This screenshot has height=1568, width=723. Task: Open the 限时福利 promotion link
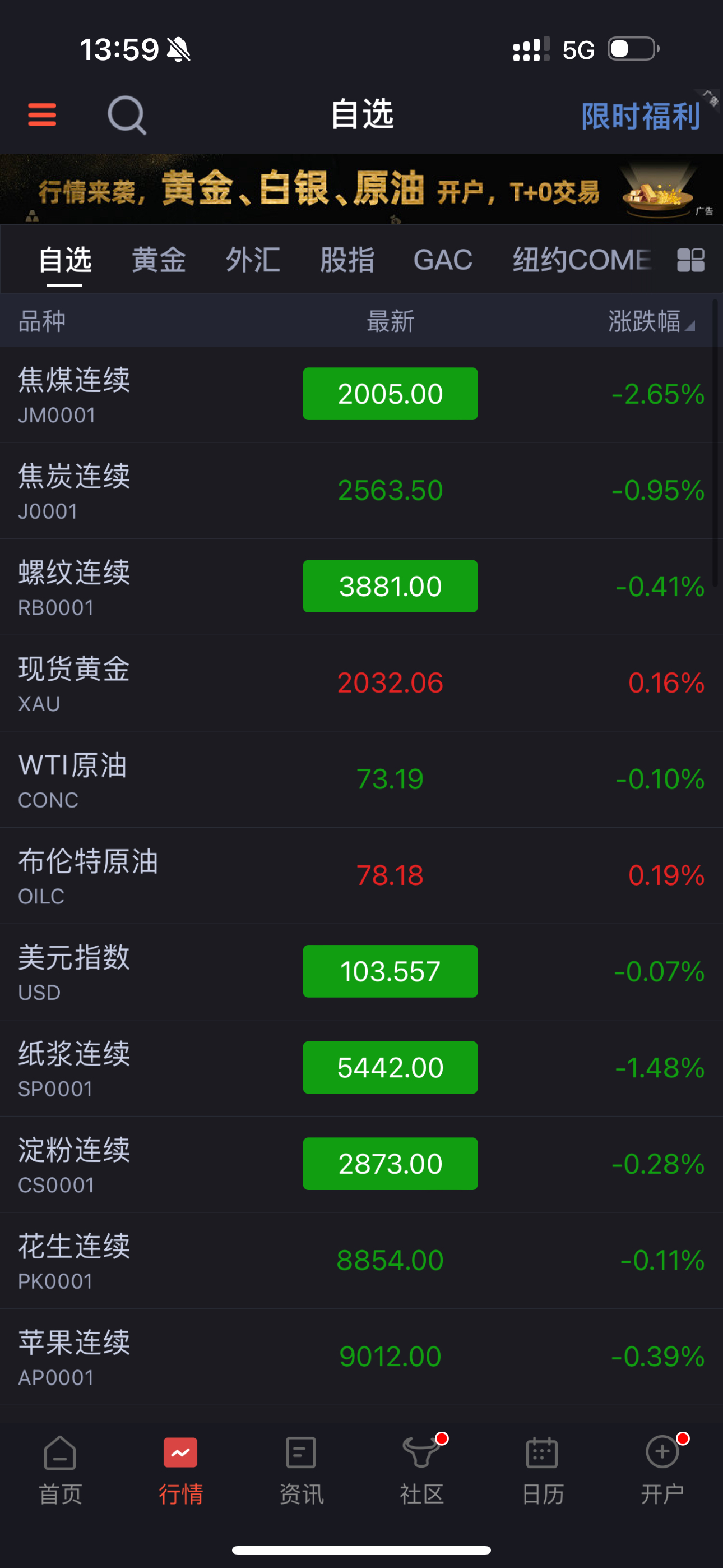click(641, 116)
